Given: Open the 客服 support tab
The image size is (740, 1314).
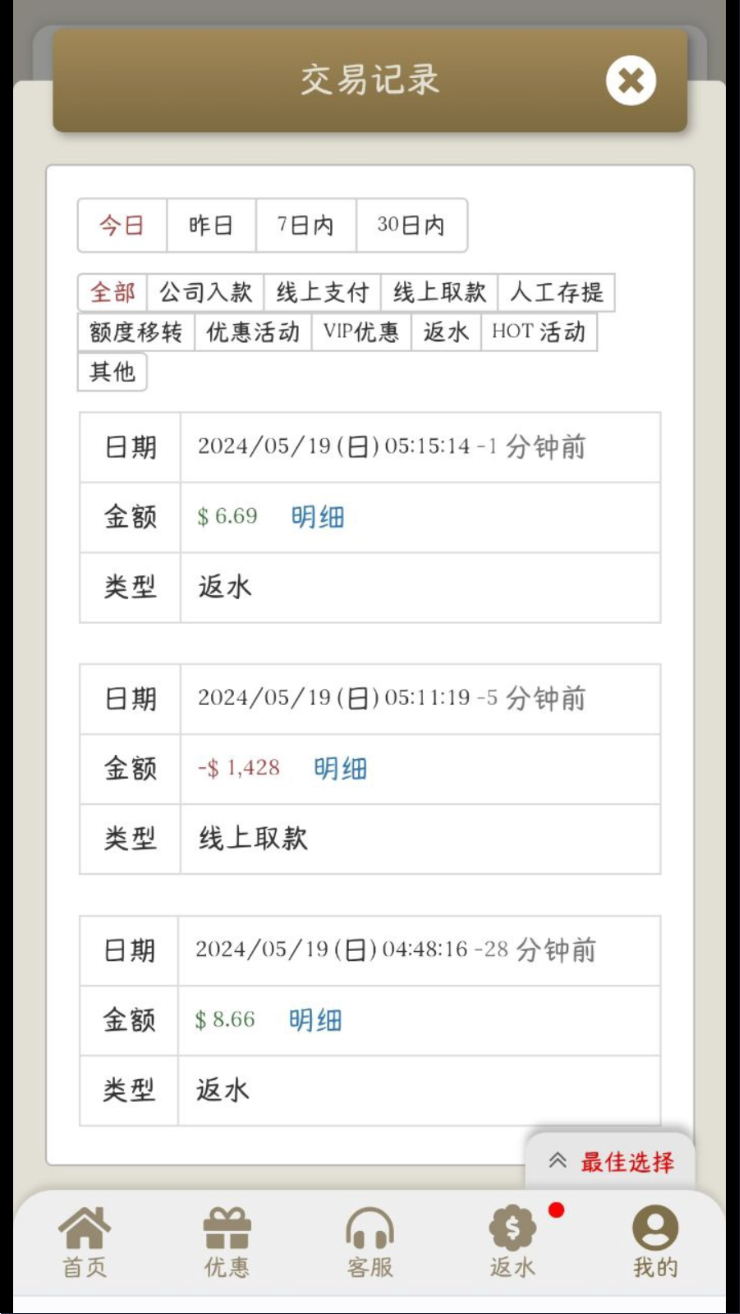Looking at the screenshot, I should click(370, 1242).
